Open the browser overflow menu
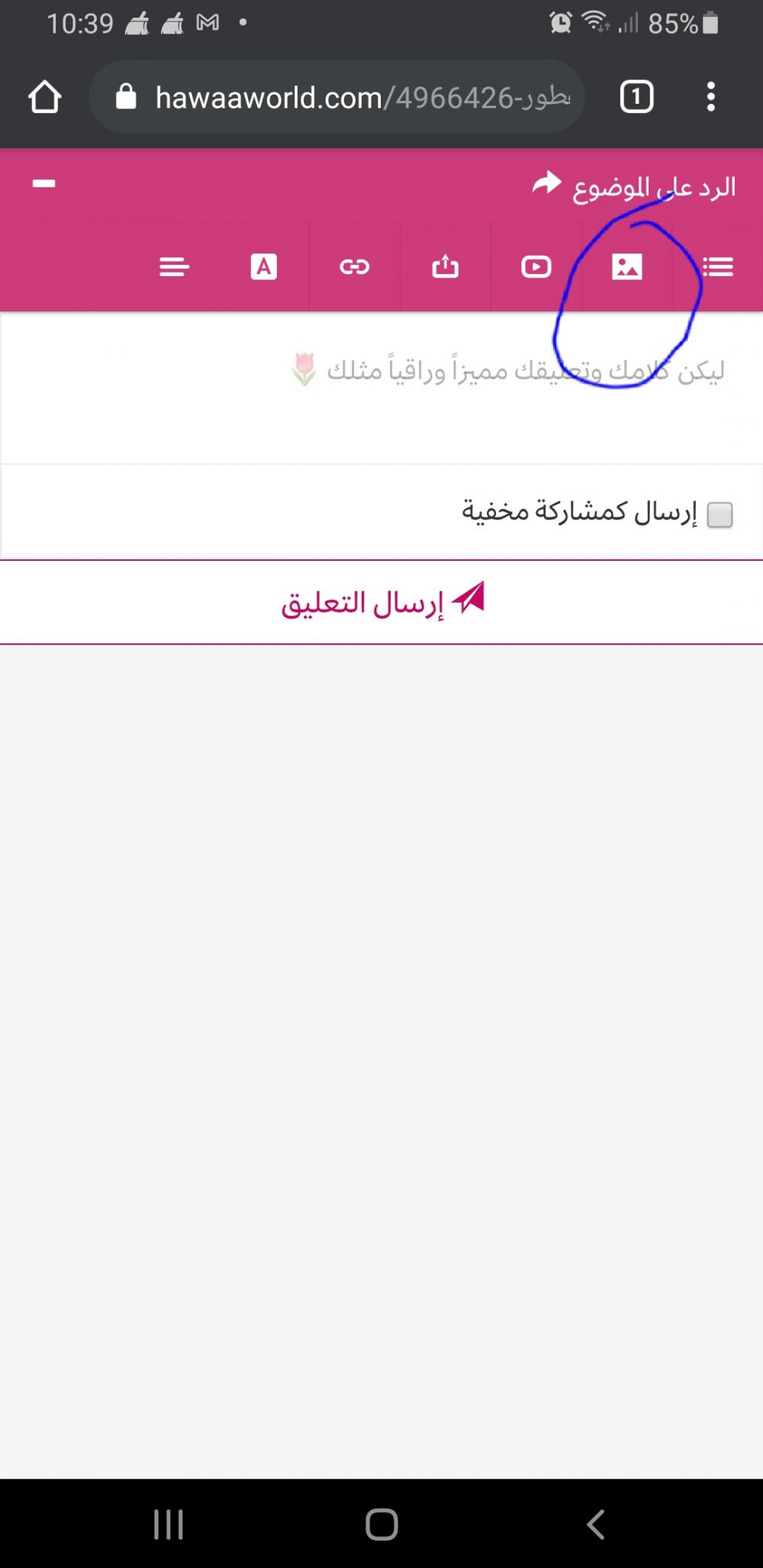 [x=710, y=97]
